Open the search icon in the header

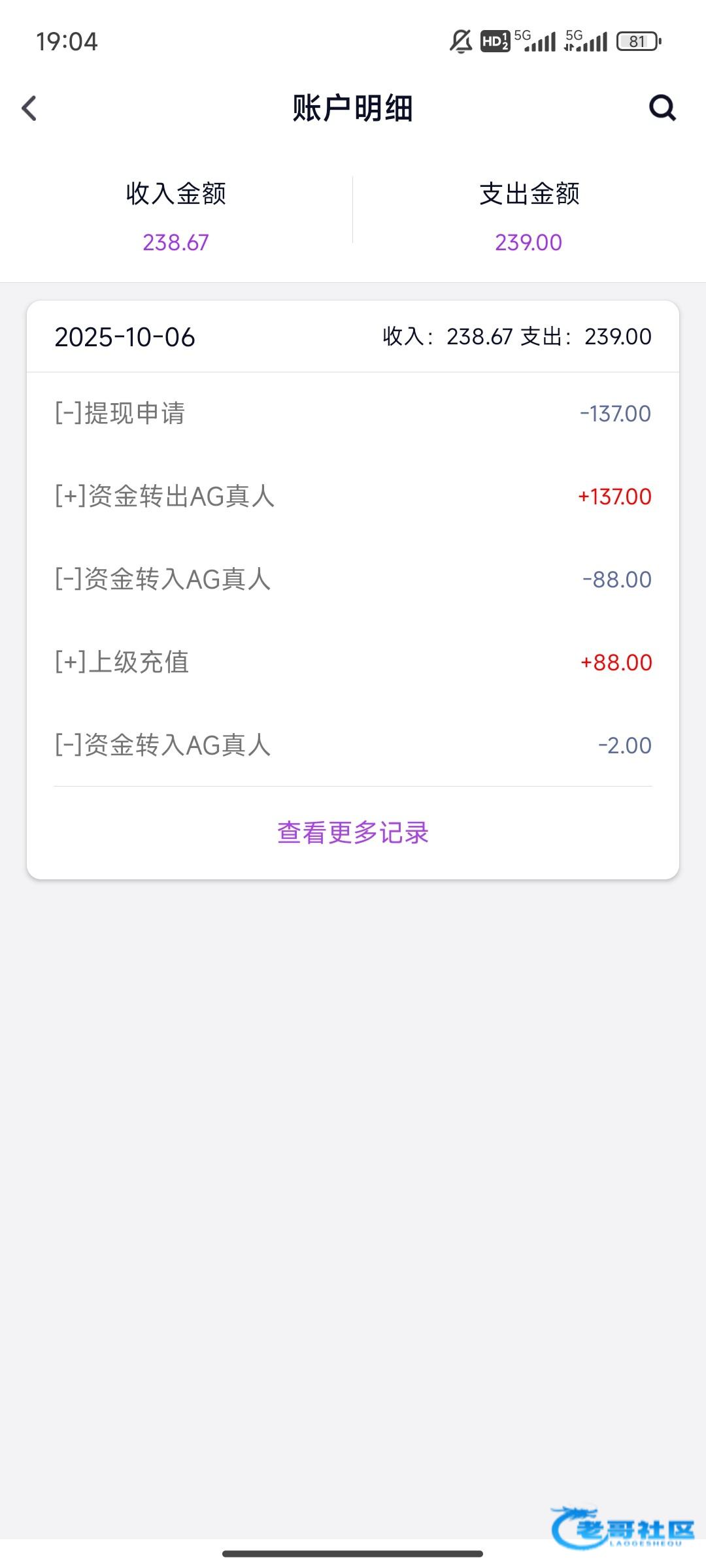[662, 108]
